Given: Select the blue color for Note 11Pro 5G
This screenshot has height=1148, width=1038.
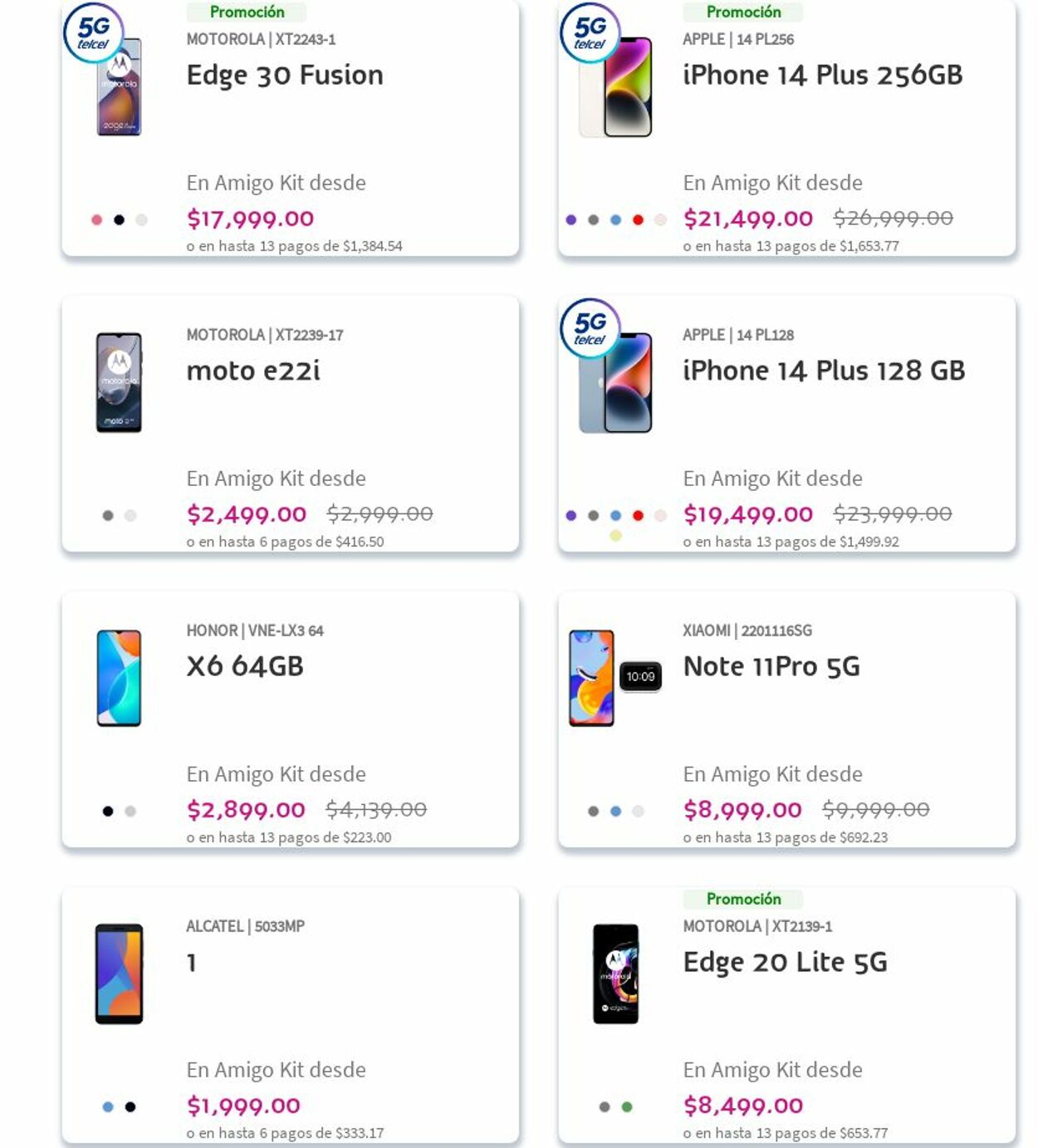Looking at the screenshot, I should pos(615,812).
